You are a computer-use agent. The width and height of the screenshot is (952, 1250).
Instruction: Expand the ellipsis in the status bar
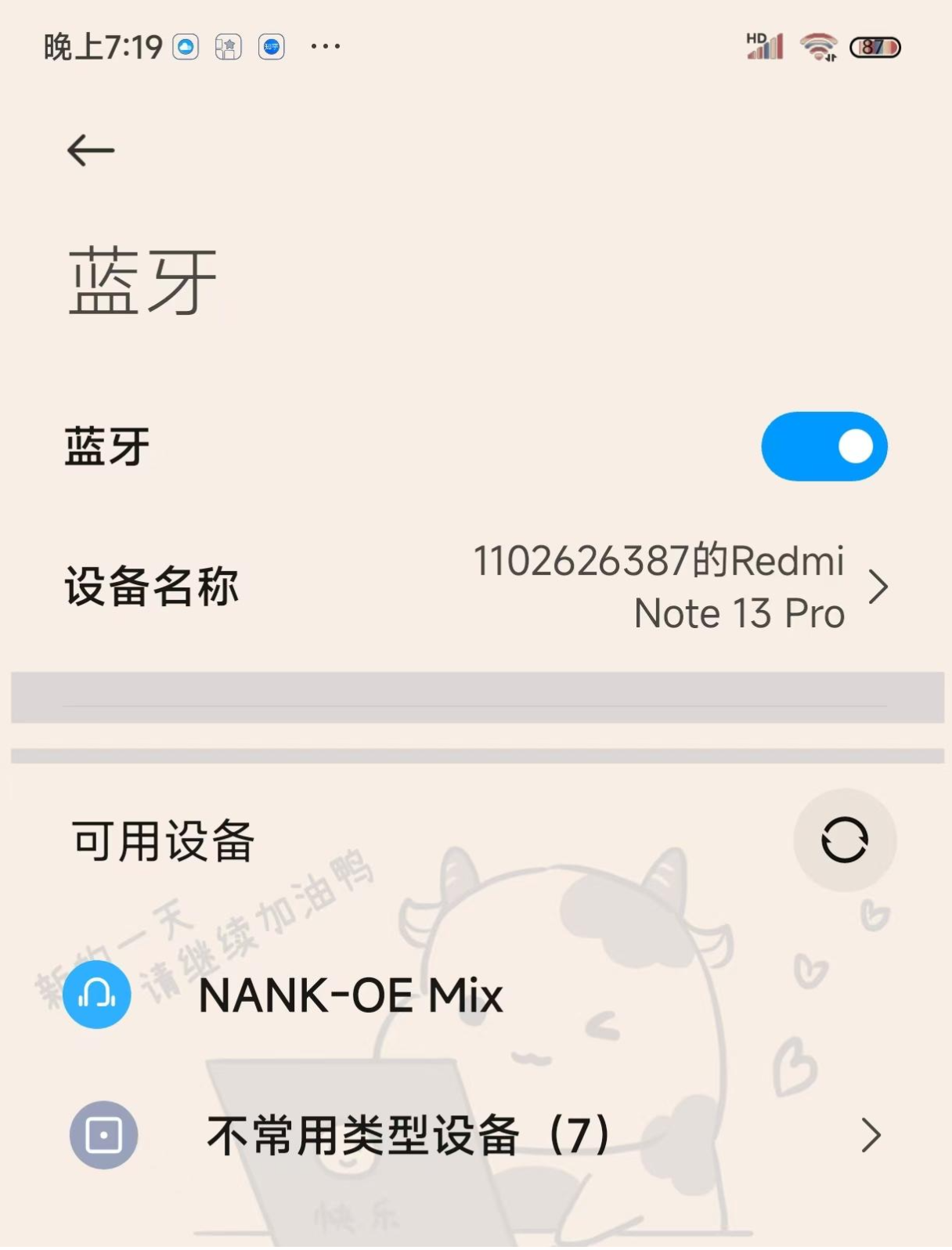[324, 46]
